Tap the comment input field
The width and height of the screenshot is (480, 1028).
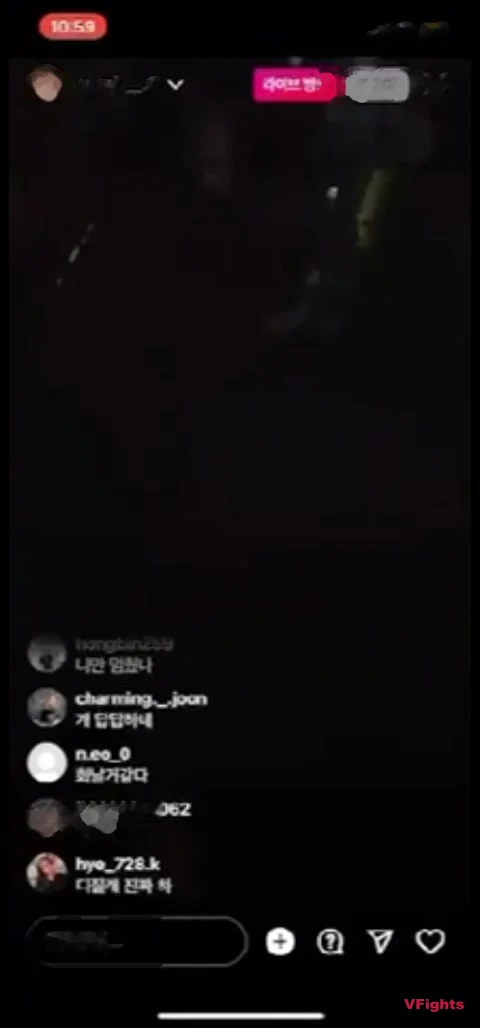coord(136,941)
